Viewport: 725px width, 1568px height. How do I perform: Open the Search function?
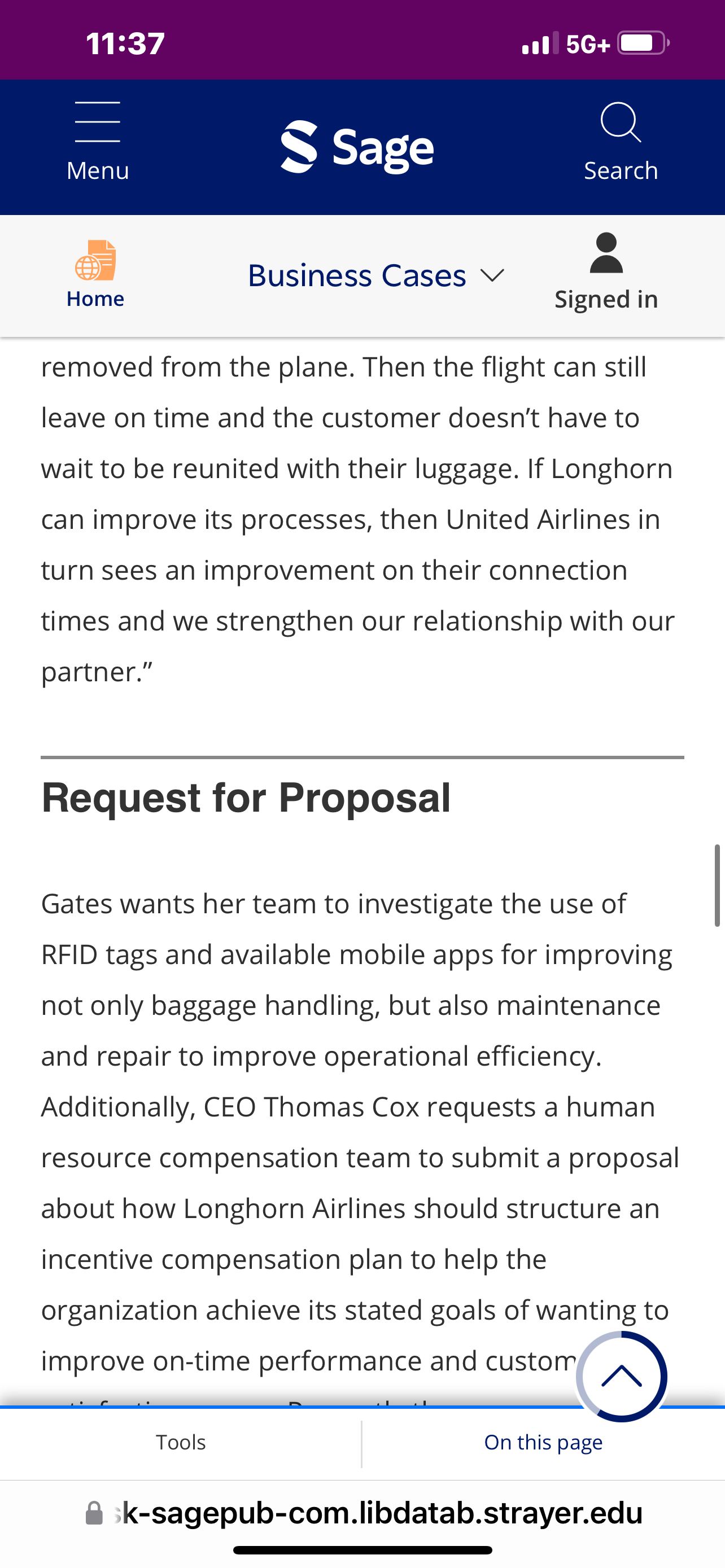click(x=621, y=142)
